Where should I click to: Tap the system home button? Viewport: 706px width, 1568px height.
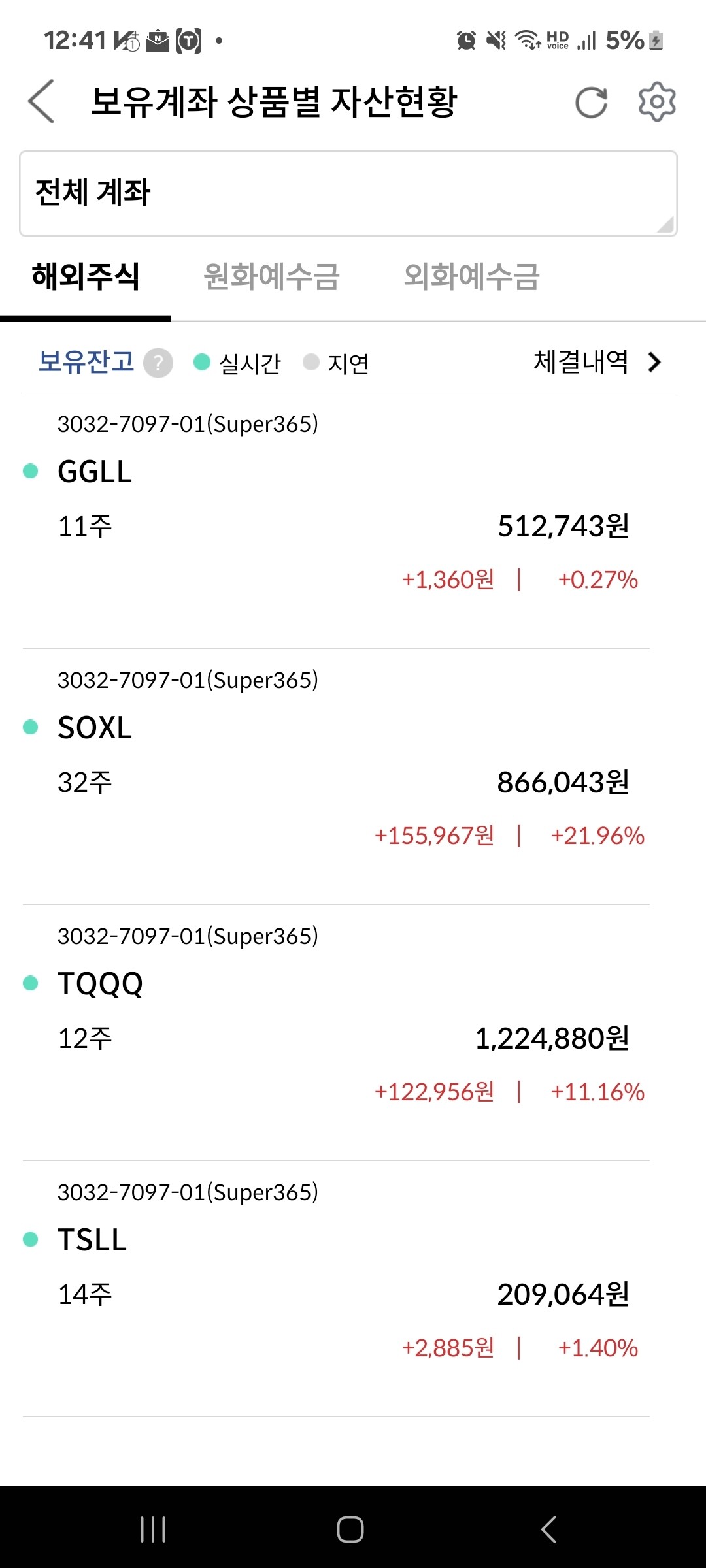point(350,1529)
